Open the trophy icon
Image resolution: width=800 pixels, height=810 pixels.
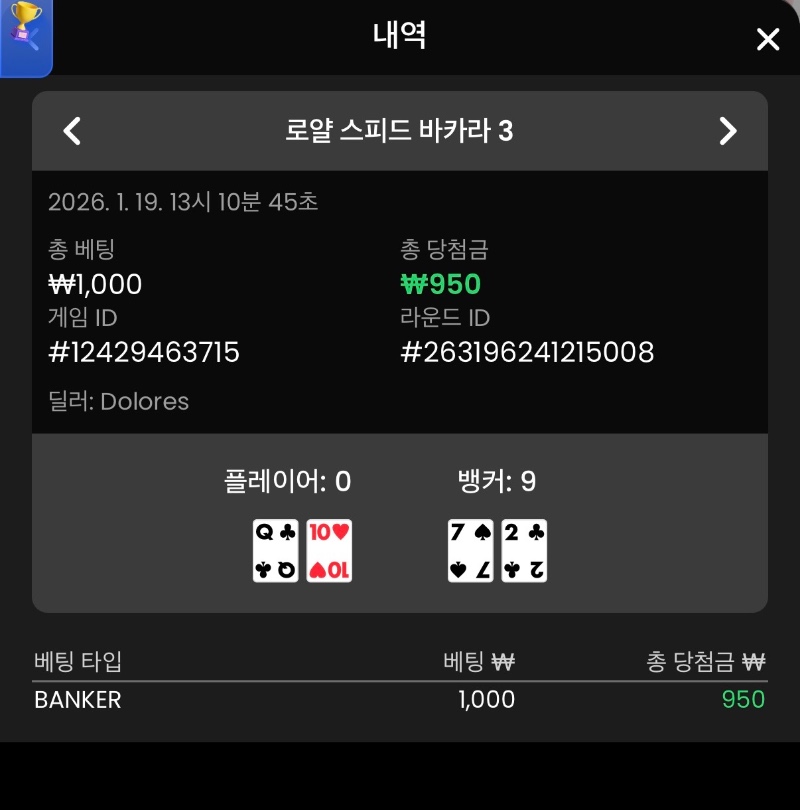pyautogui.click(x=25, y=35)
